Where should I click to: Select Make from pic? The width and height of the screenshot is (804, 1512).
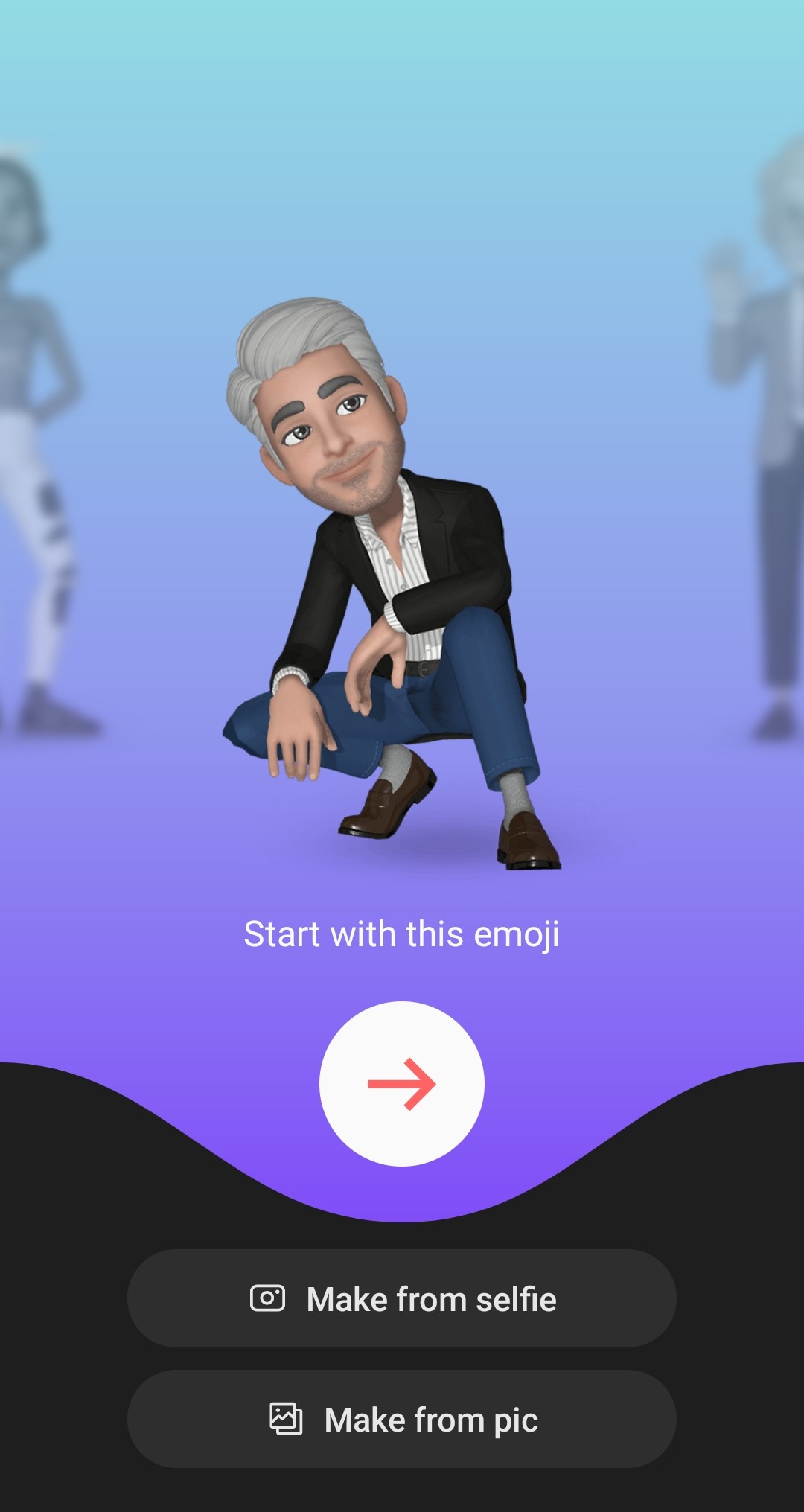[402, 1419]
